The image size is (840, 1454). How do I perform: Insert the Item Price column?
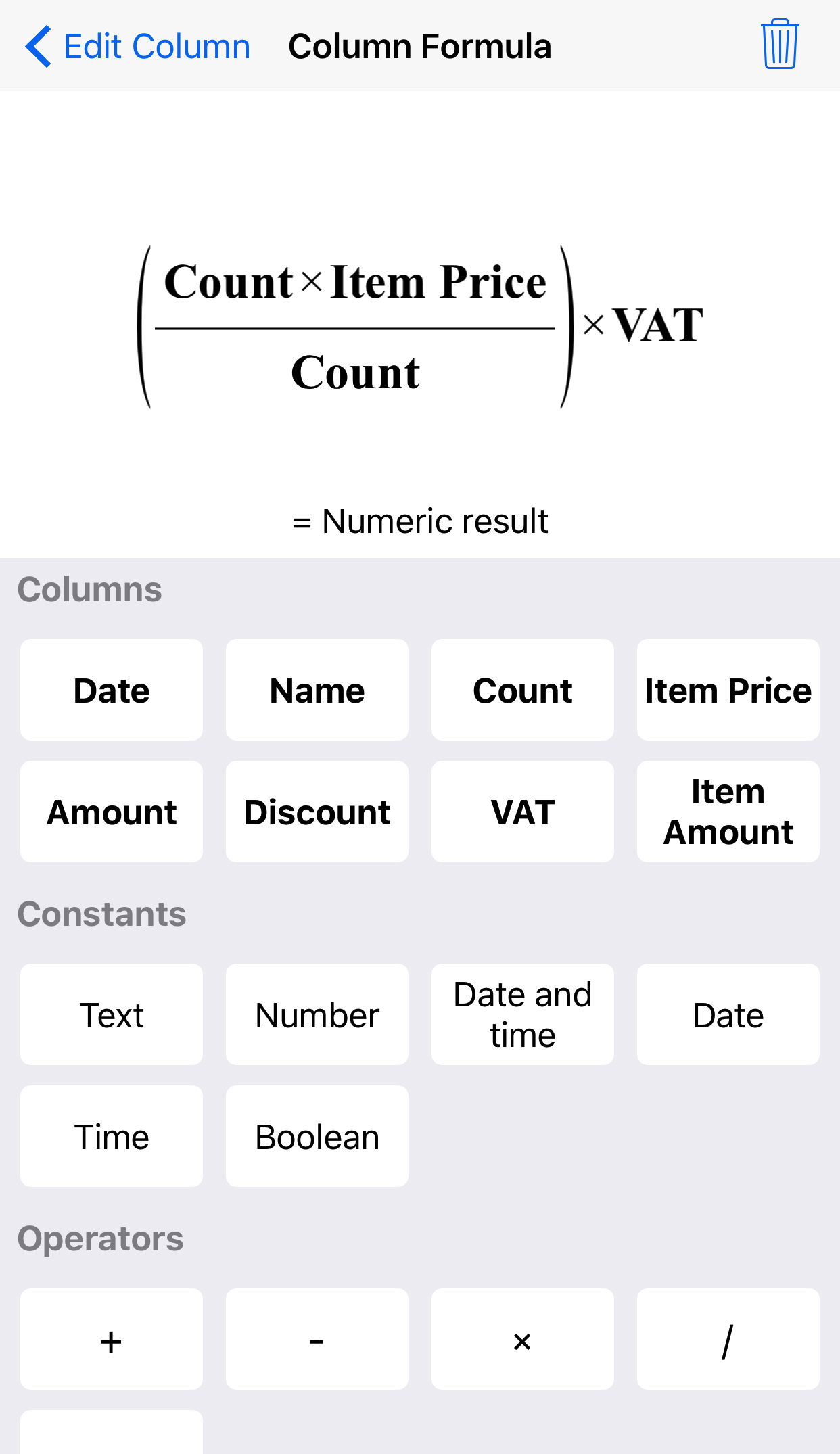pos(728,690)
